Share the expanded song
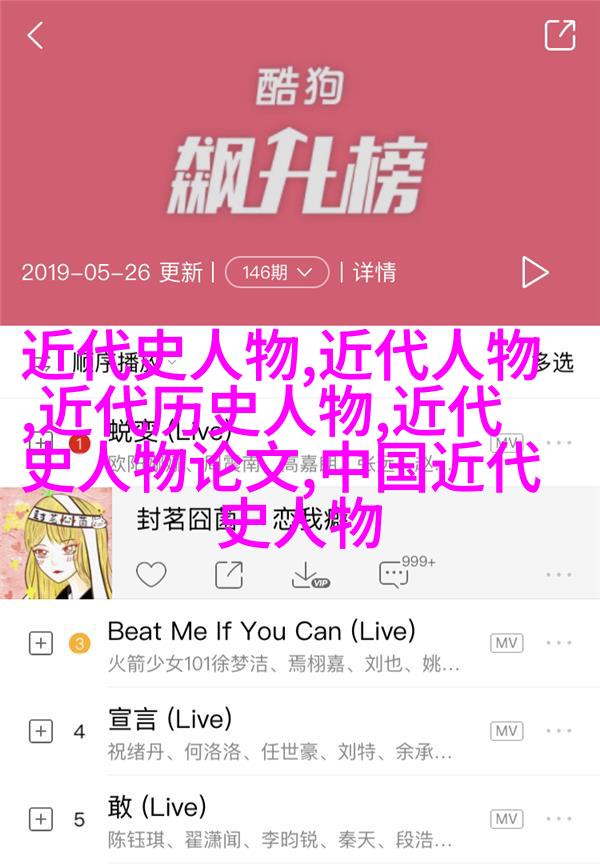Image resolution: width=600 pixels, height=864 pixels. [x=229, y=574]
